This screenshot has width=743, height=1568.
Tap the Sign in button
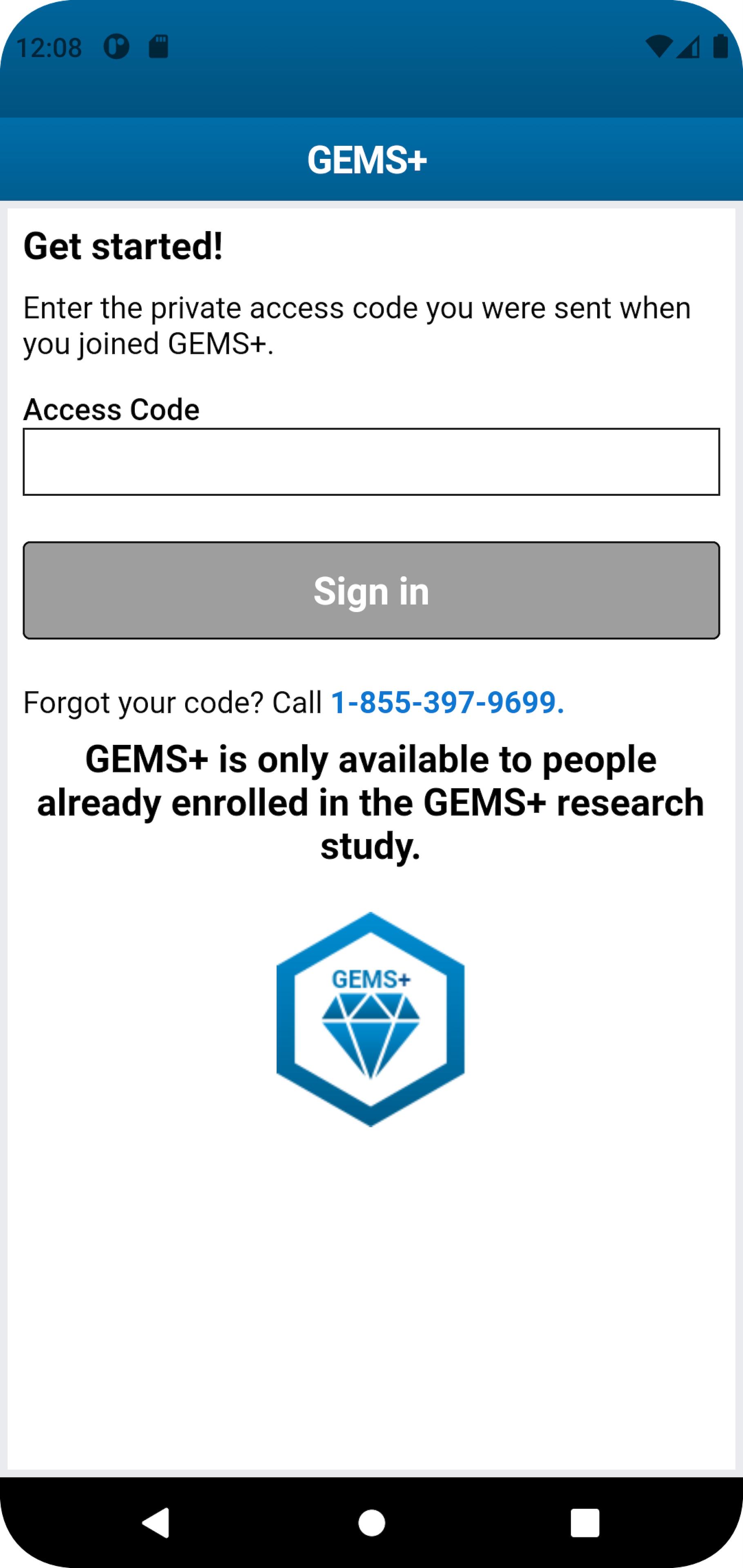372,590
